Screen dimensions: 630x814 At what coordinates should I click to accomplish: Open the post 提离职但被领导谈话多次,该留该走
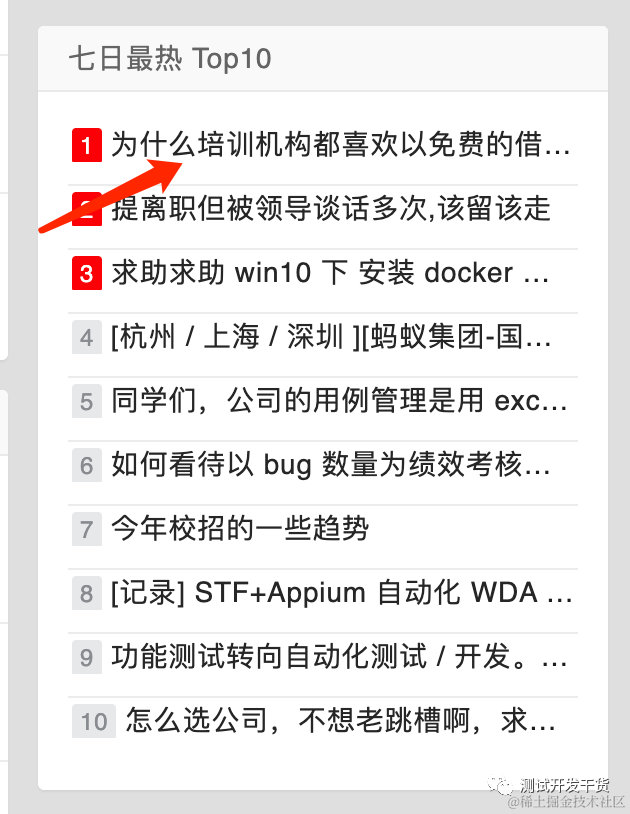[x=330, y=209]
